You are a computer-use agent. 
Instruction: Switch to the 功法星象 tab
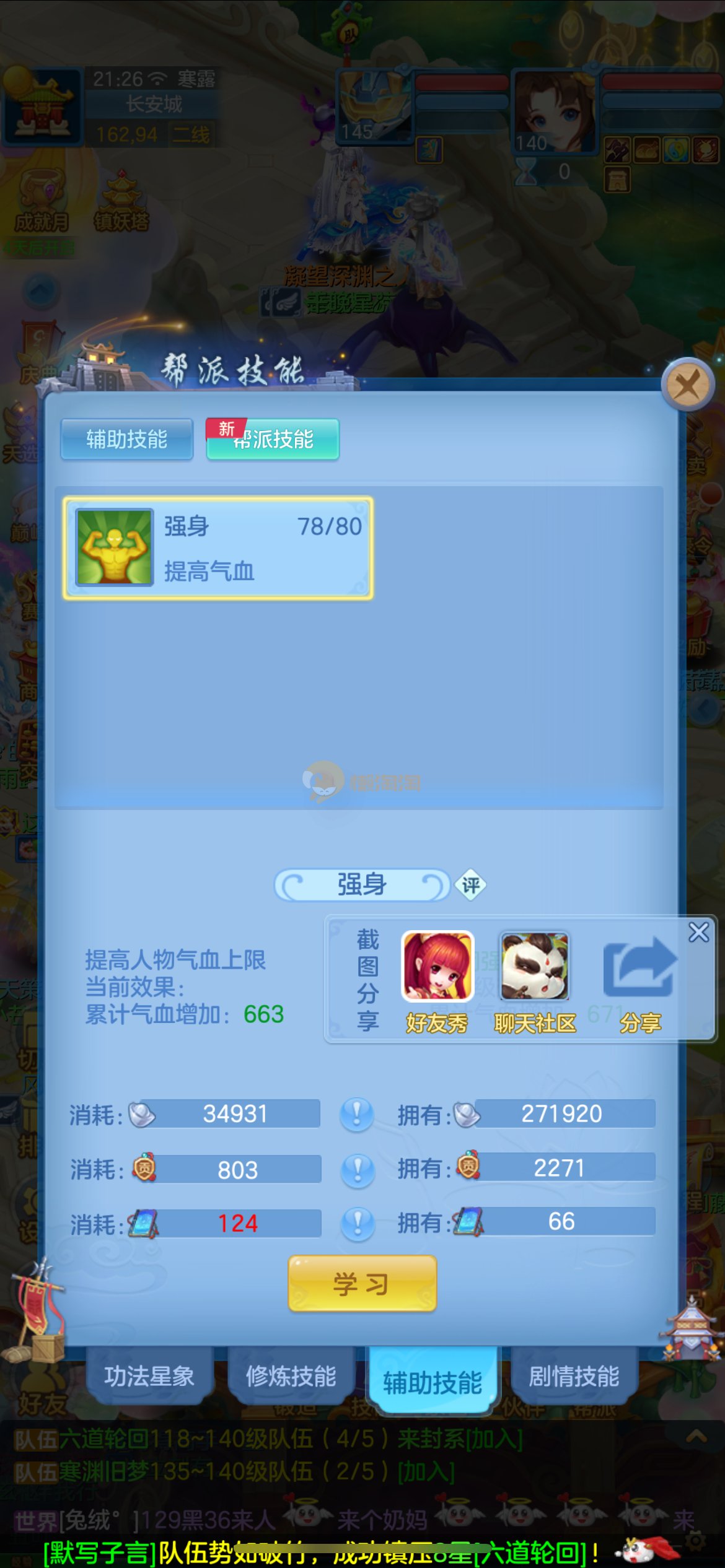(x=149, y=1376)
